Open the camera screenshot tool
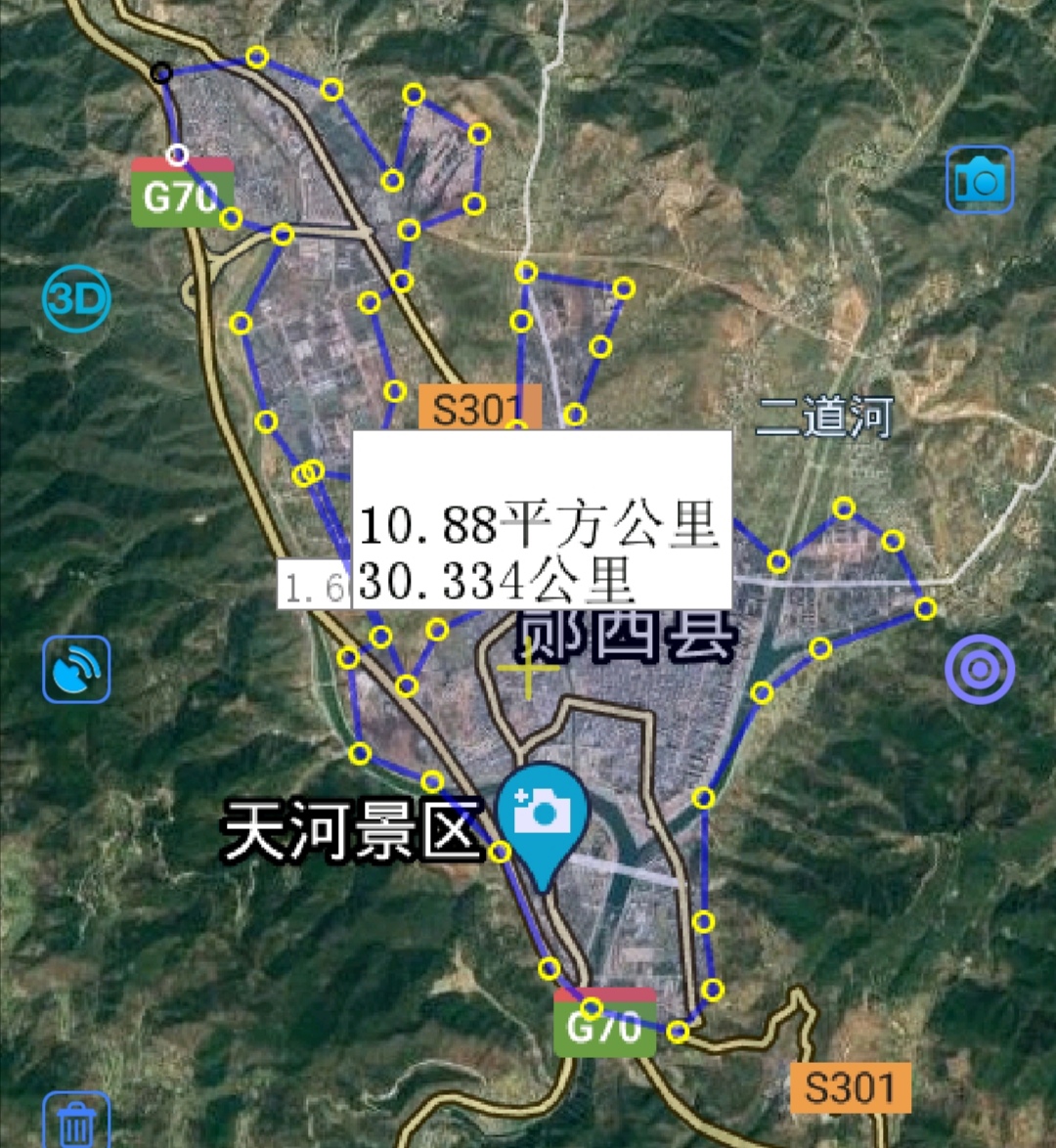The width and height of the screenshot is (1056, 1148). tap(979, 181)
